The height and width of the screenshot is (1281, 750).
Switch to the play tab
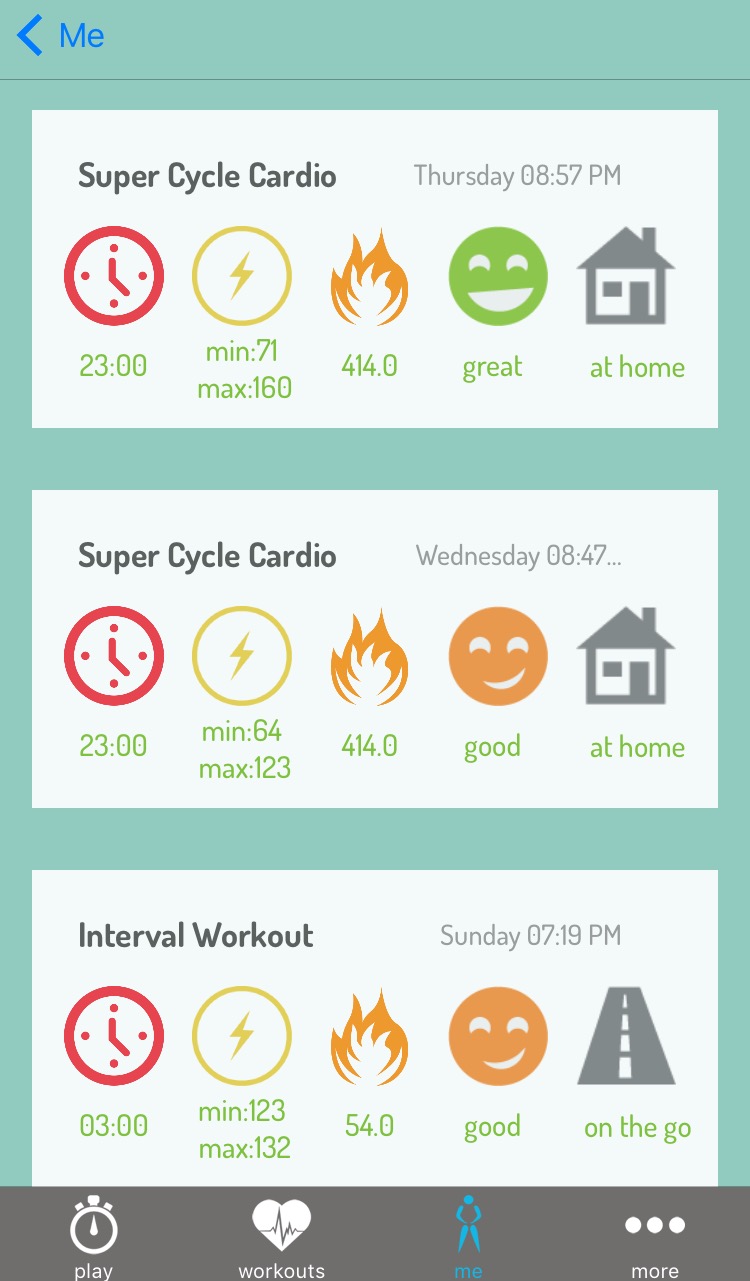(94, 1234)
